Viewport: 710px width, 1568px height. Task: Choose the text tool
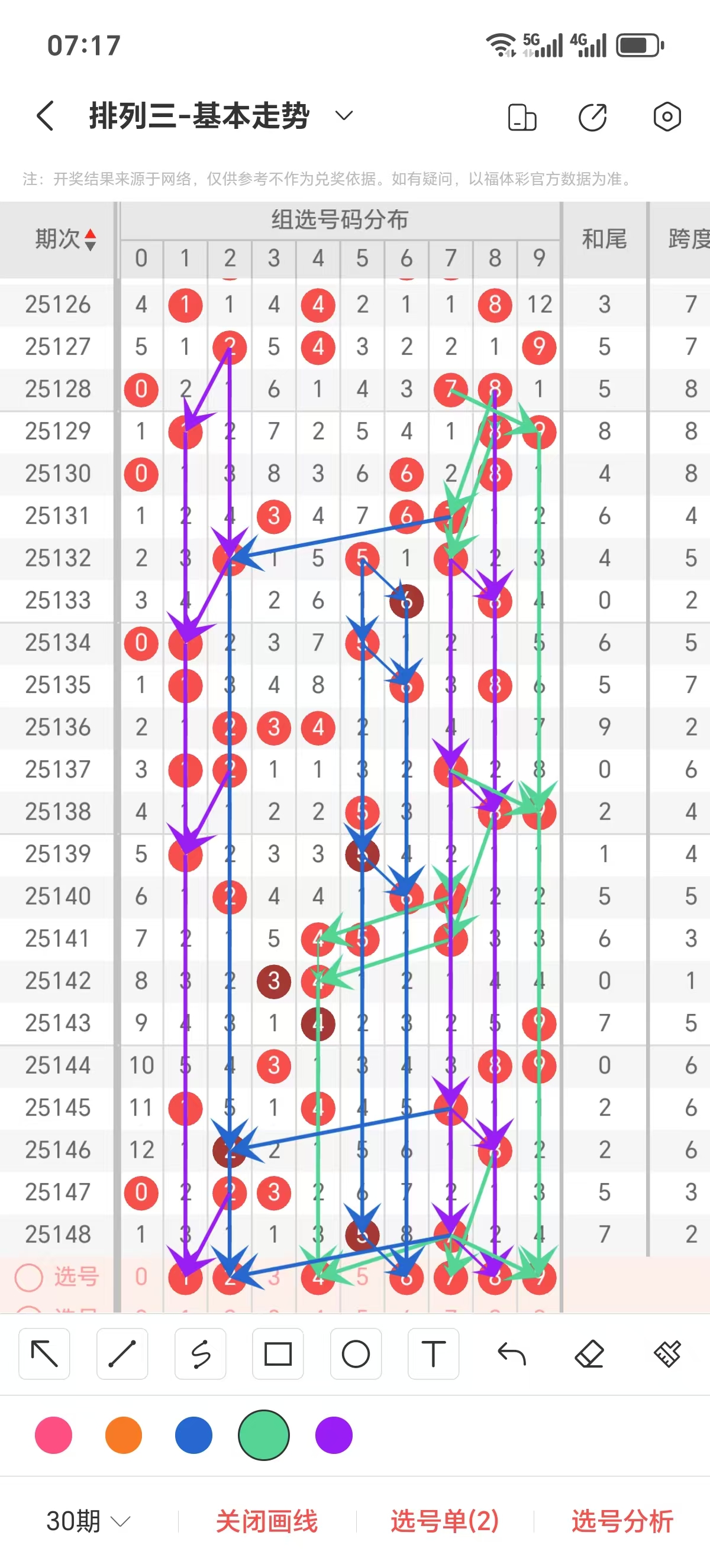(x=434, y=1354)
